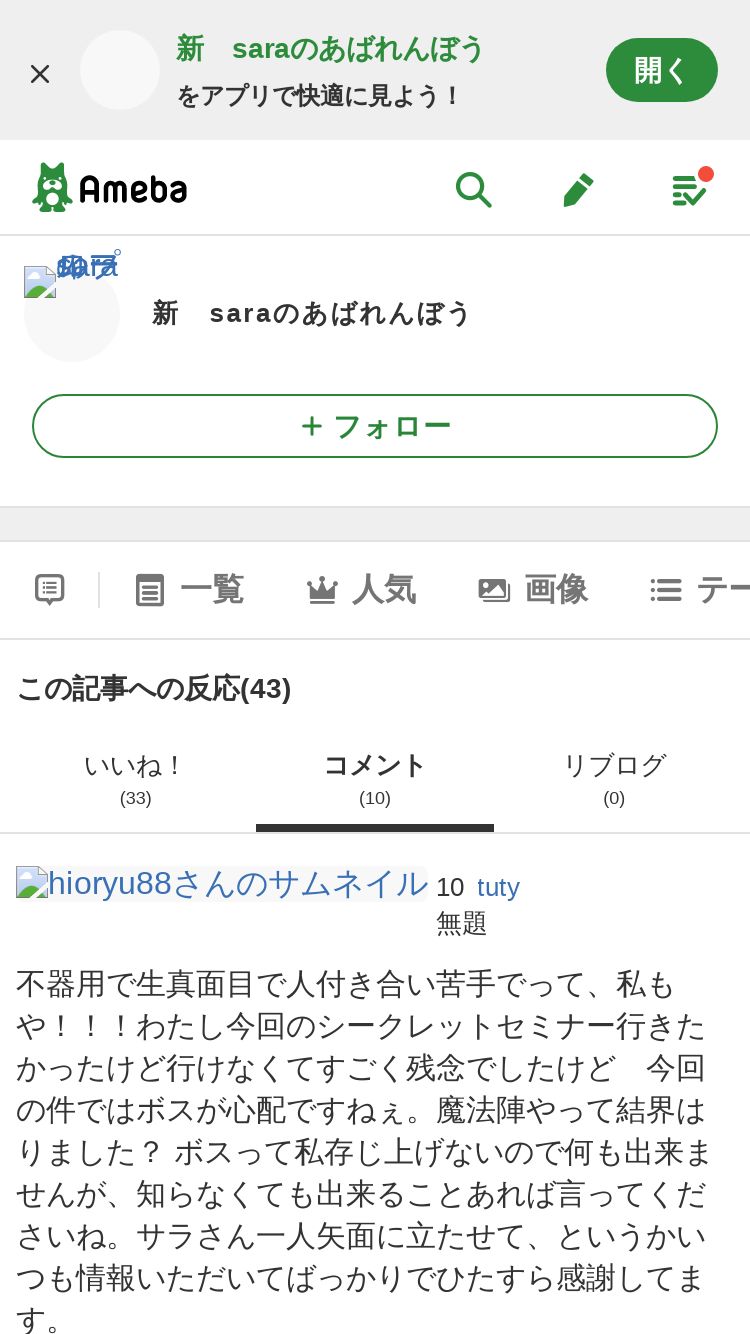Go to the Ameba home page
This screenshot has height=1334, width=750.
click(x=110, y=188)
